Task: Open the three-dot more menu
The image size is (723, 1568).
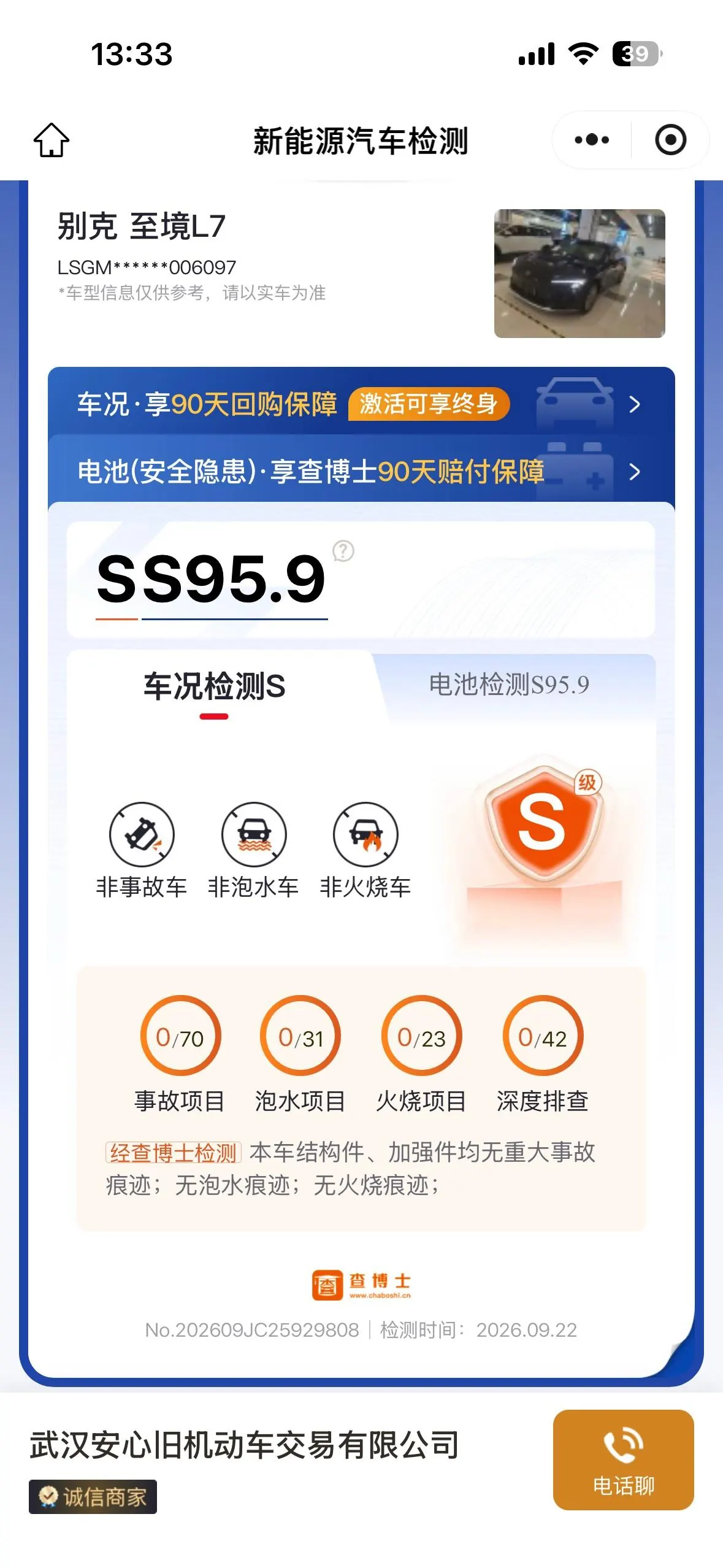Action: tap(592, 140)
